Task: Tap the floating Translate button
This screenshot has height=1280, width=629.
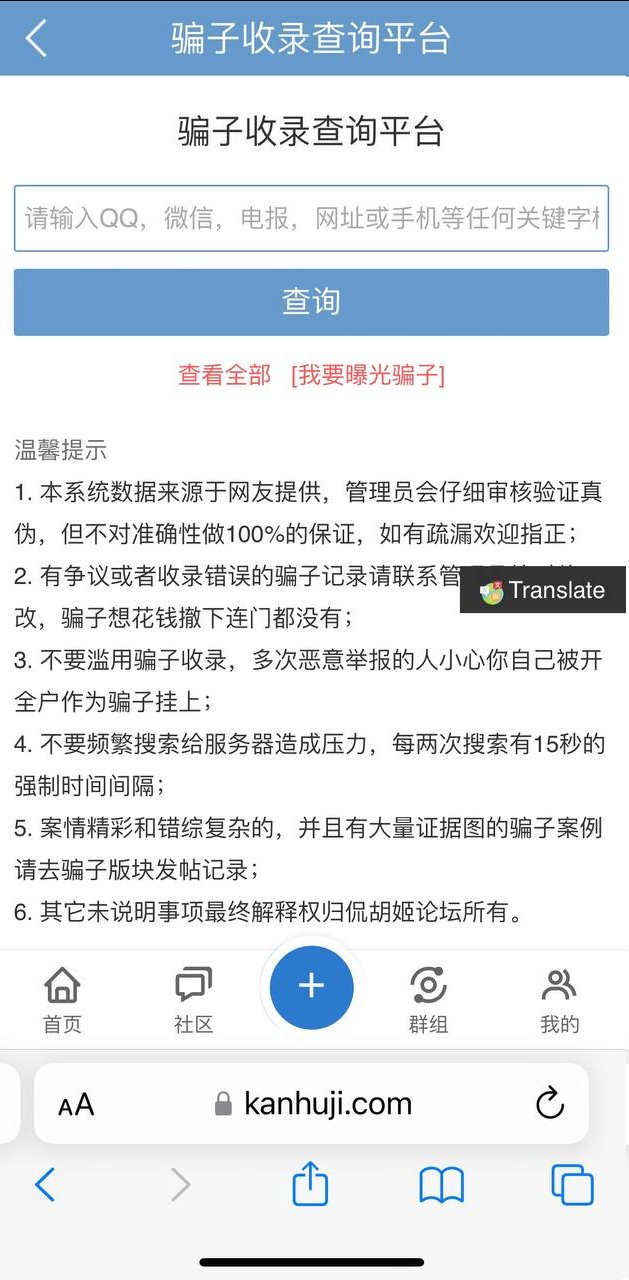Action: [544, 591]
